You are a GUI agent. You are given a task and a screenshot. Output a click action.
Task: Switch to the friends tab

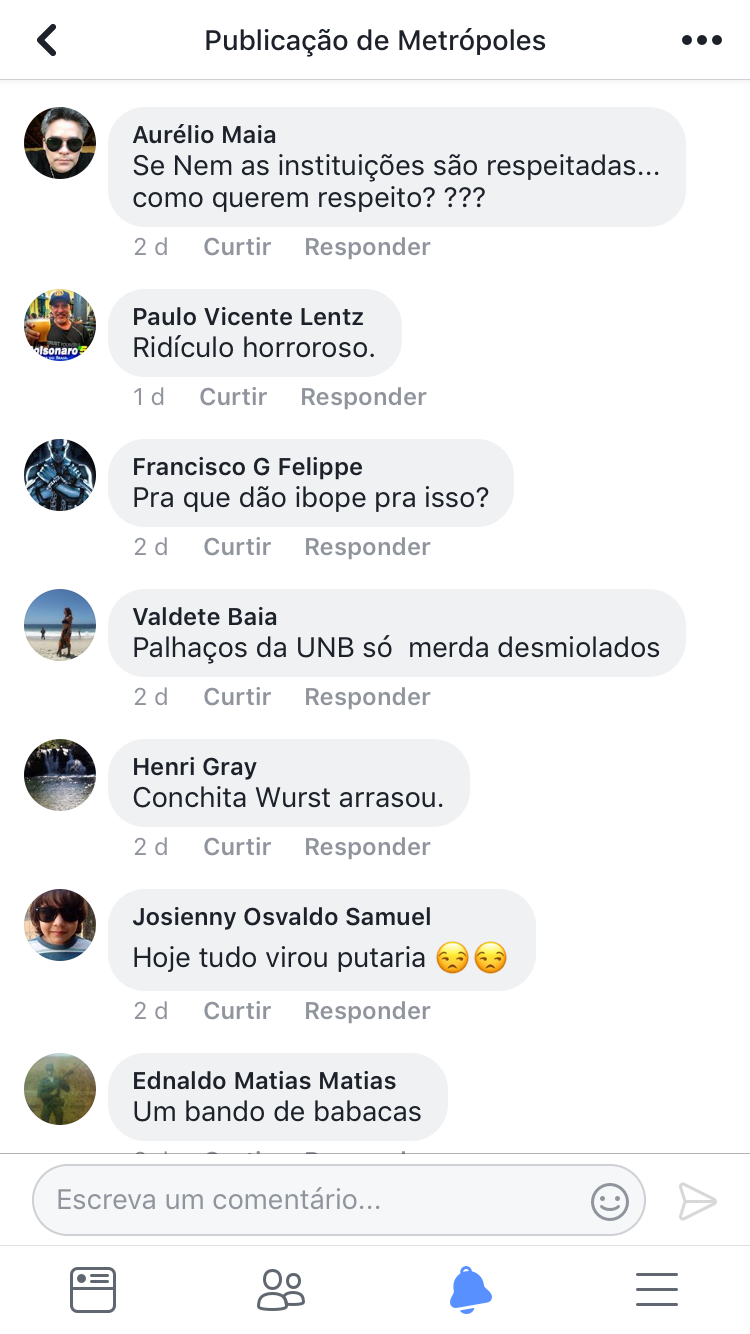[281, 1290]
